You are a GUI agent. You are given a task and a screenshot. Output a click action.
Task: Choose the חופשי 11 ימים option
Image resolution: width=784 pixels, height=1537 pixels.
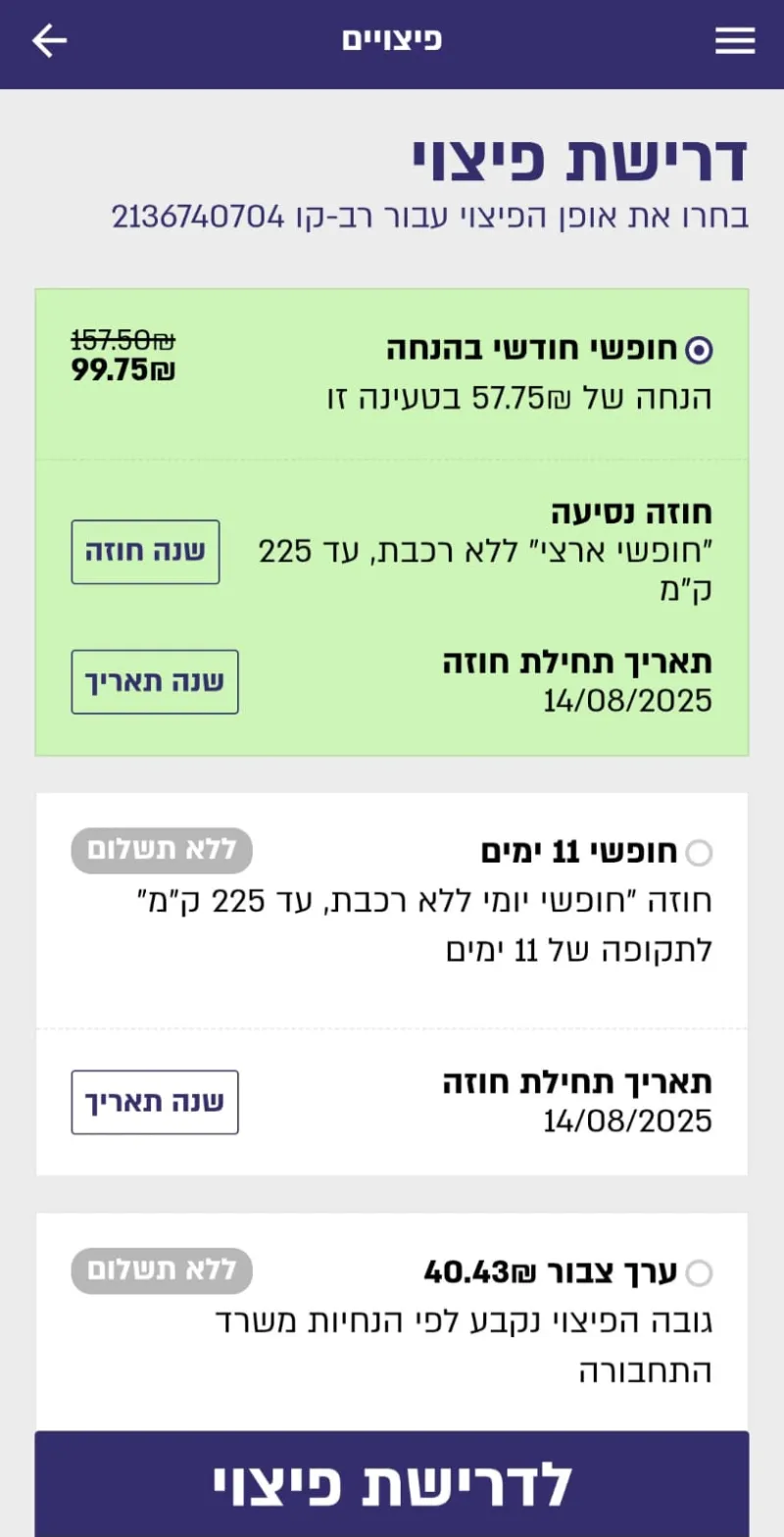[700, 853]
